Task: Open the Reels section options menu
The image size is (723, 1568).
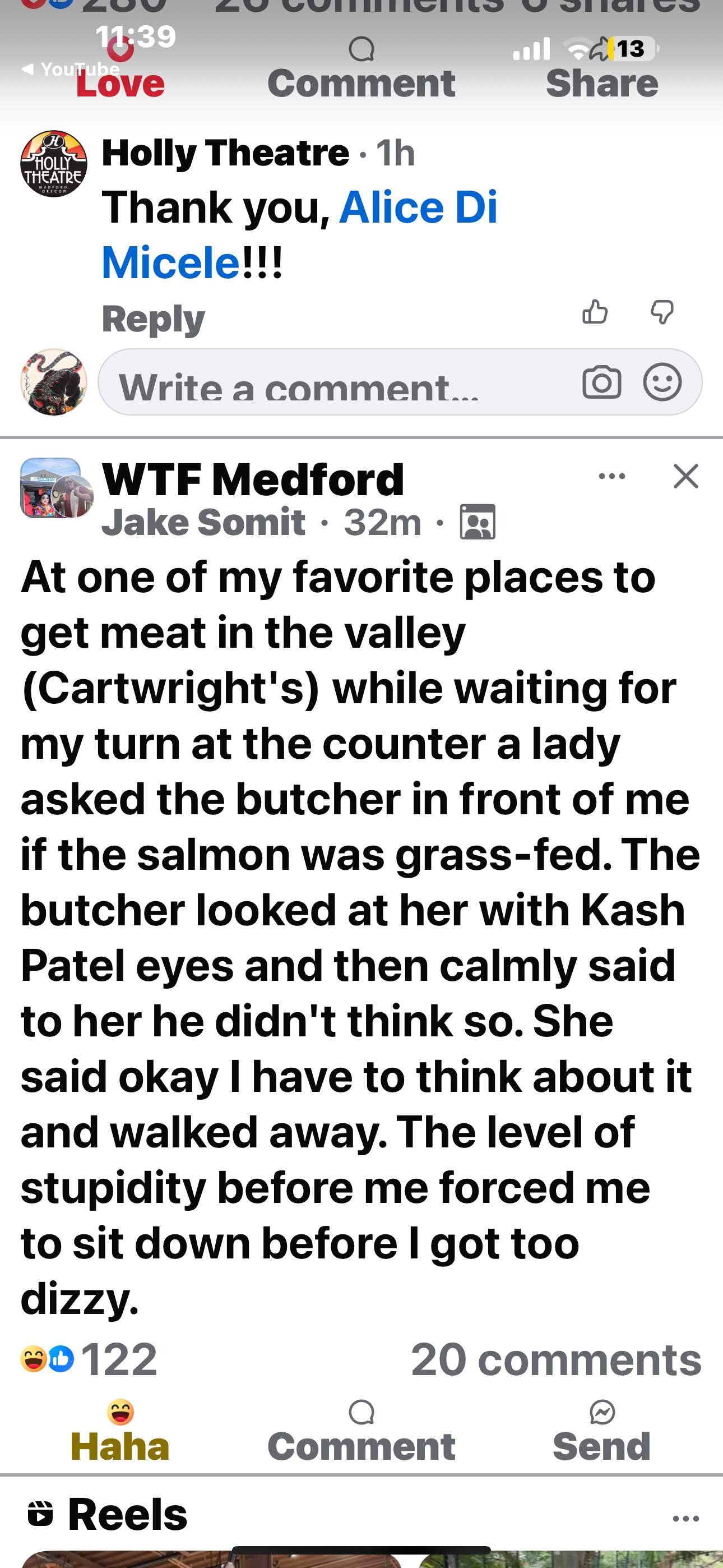Action: [686, 1518]
